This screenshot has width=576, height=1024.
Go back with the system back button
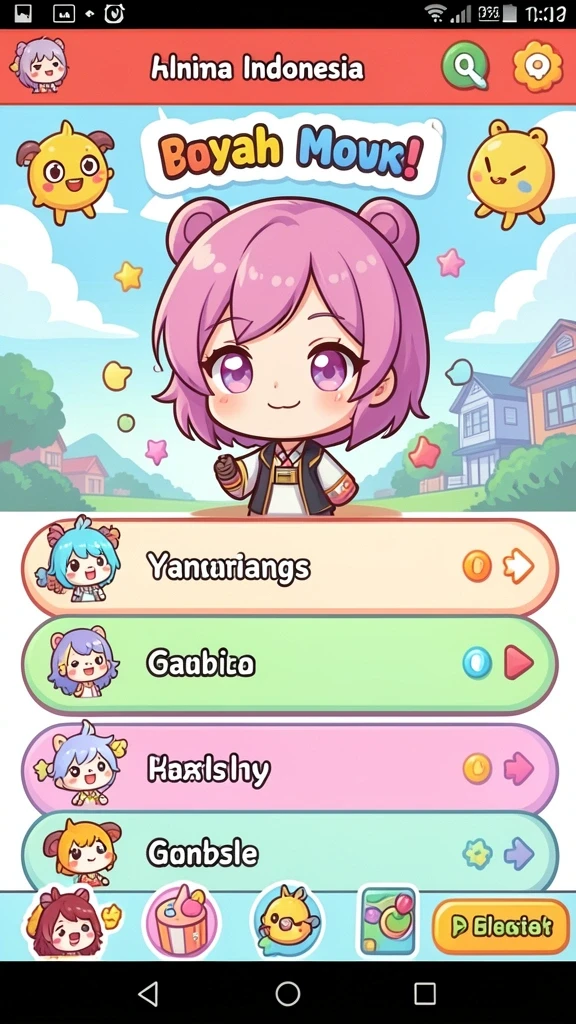coord(149,994)
